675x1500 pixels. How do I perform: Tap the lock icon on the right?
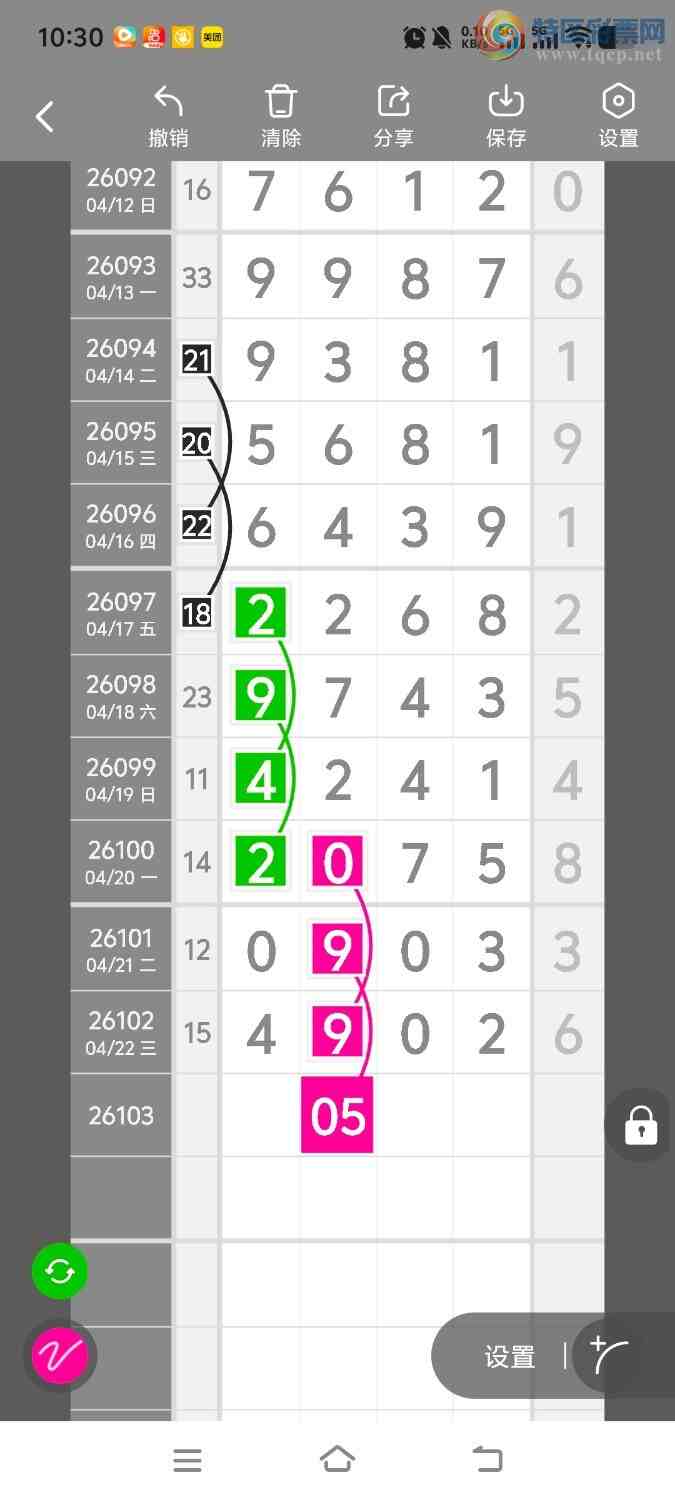click(640, 1126)
